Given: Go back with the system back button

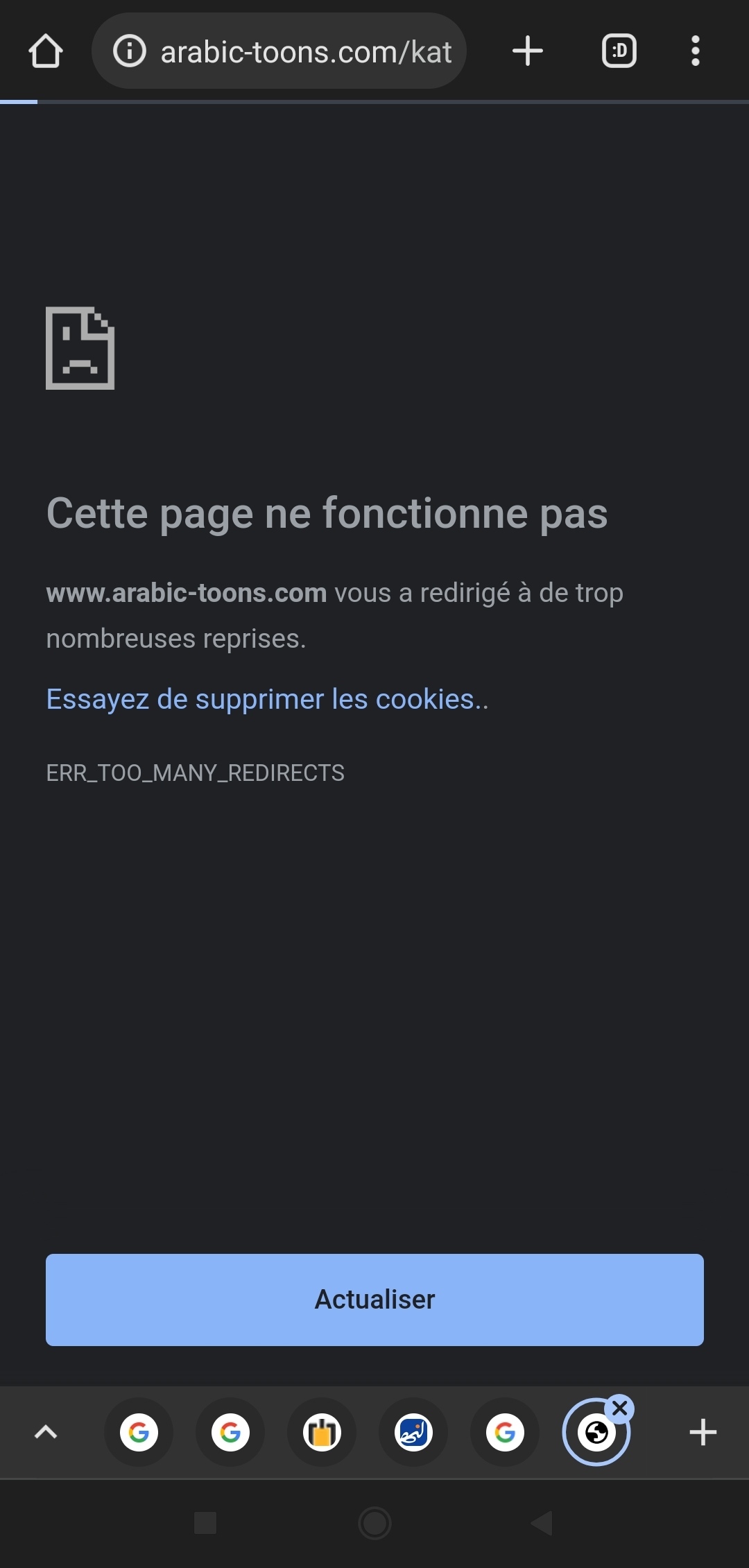Looking at the screenshot, I should pyautogui.click(x=542, y=1524).
